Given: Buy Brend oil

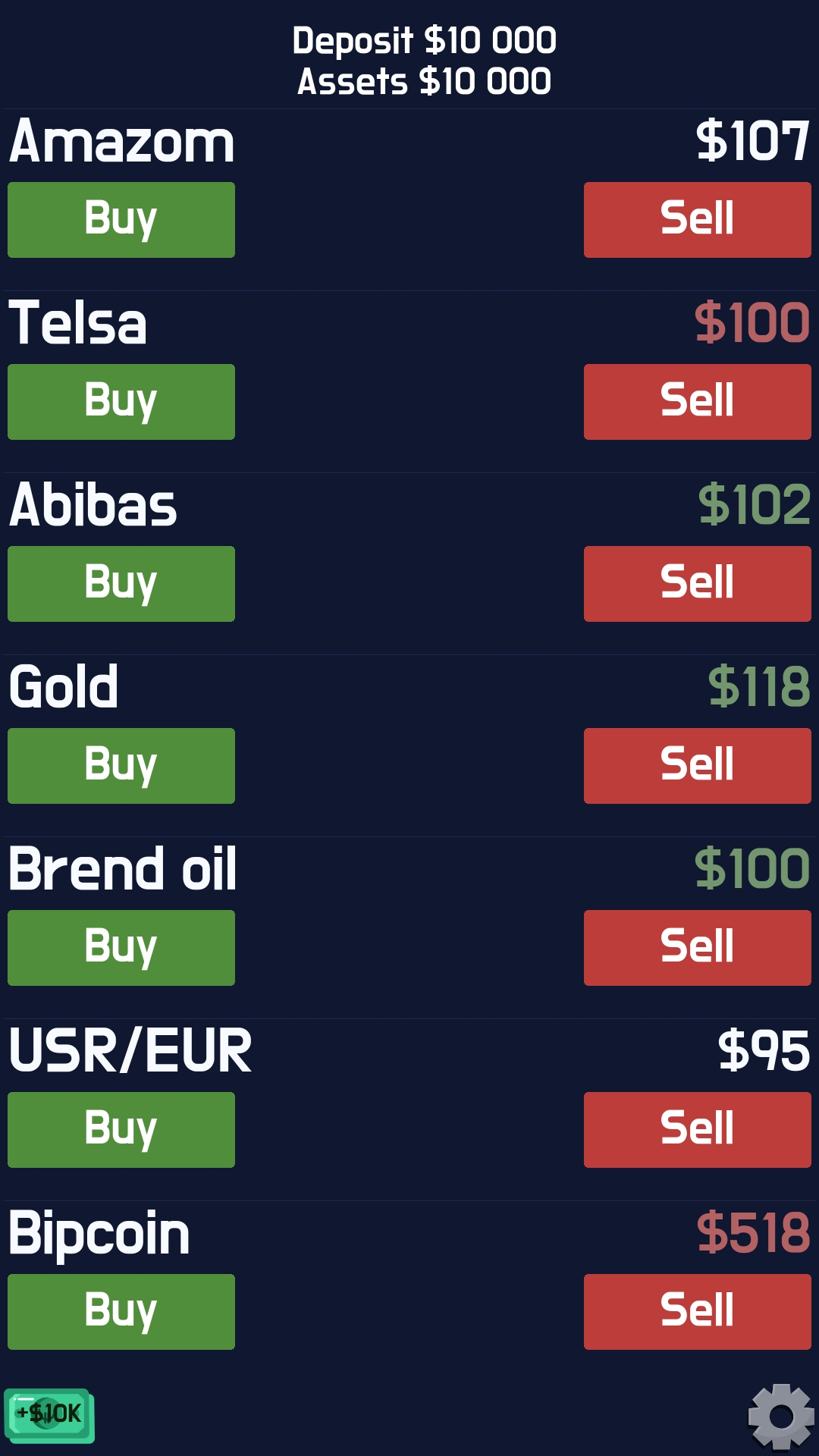Looking at the screenshot, I should (121, 947).
